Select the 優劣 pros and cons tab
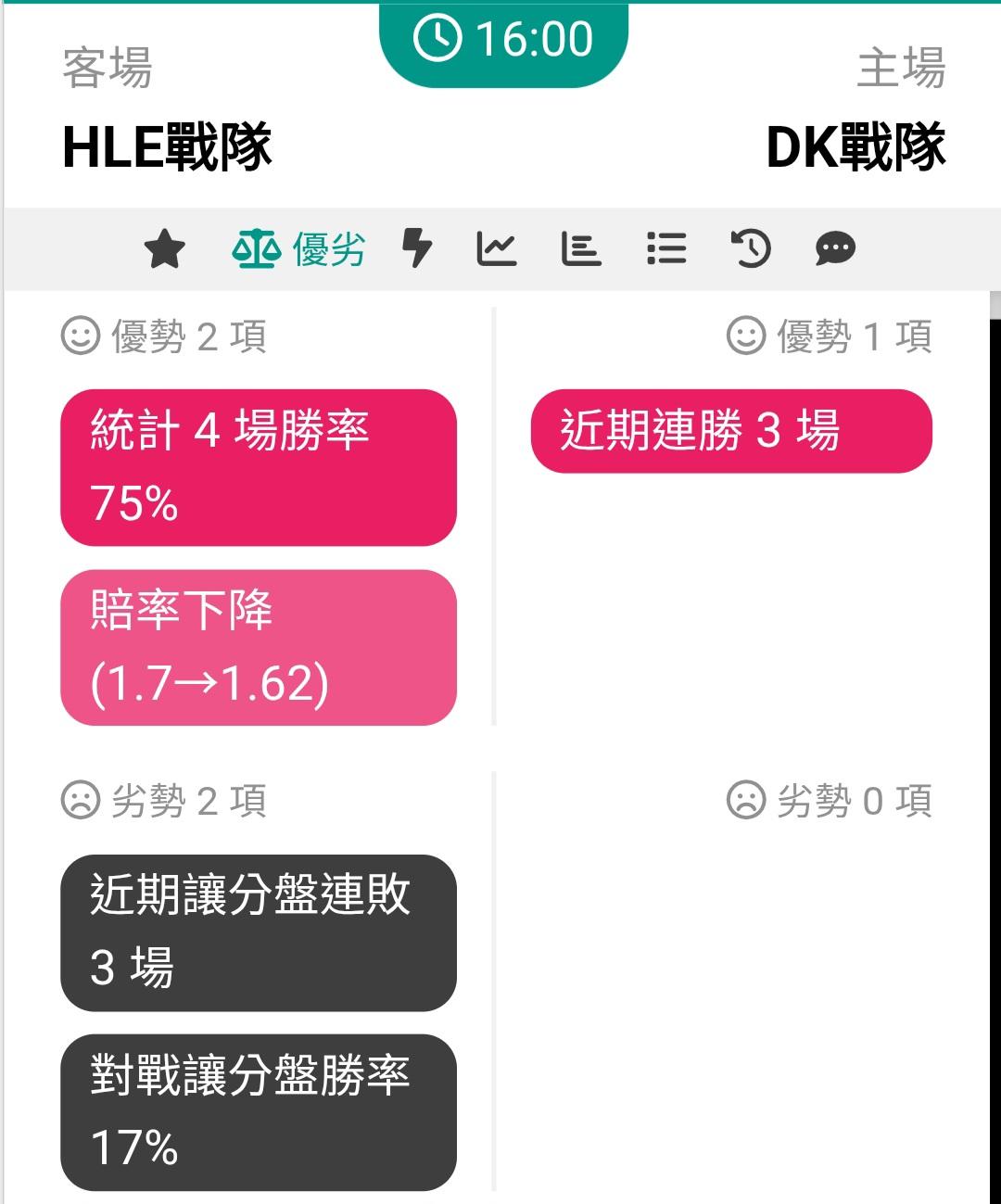 pyautogui.click(x=298, y=249)
